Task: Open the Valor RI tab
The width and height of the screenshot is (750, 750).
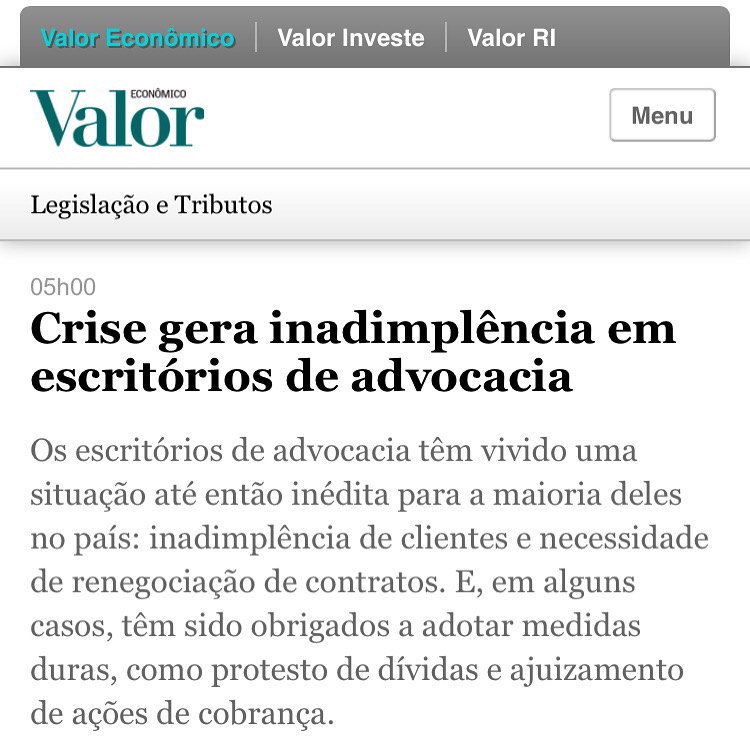Action: point(511,39)
